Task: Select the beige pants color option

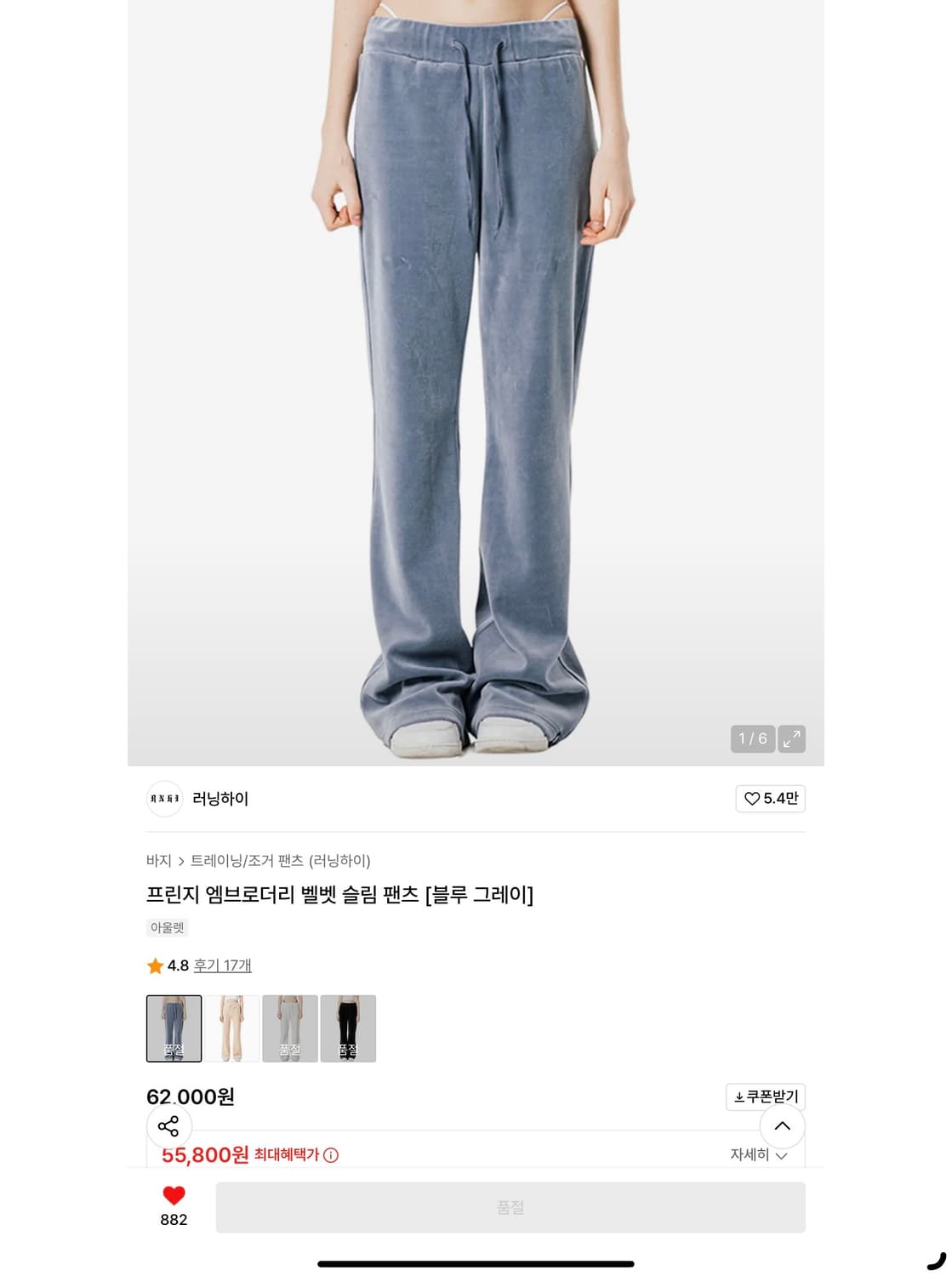Action: 233,1028
